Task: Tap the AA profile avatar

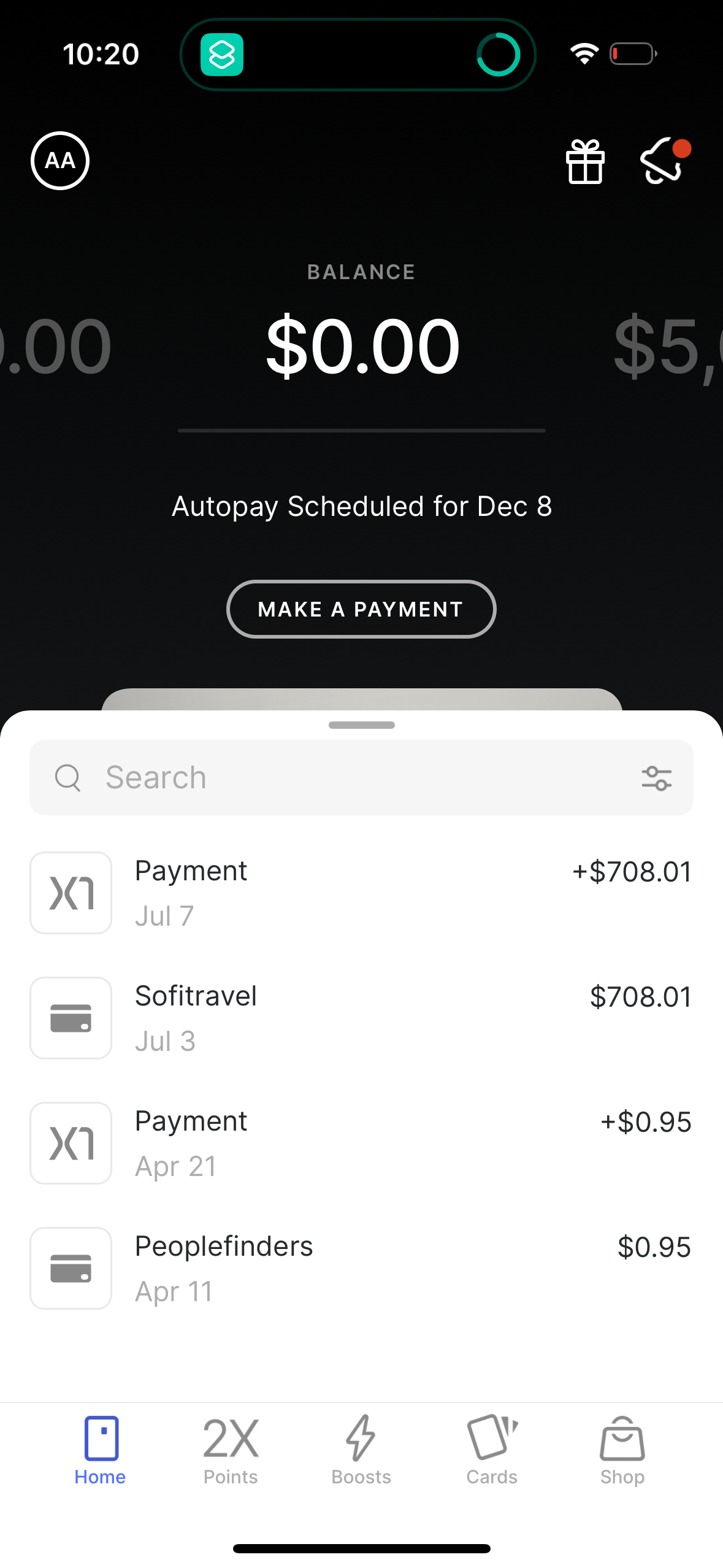Action: coord(60,161)
